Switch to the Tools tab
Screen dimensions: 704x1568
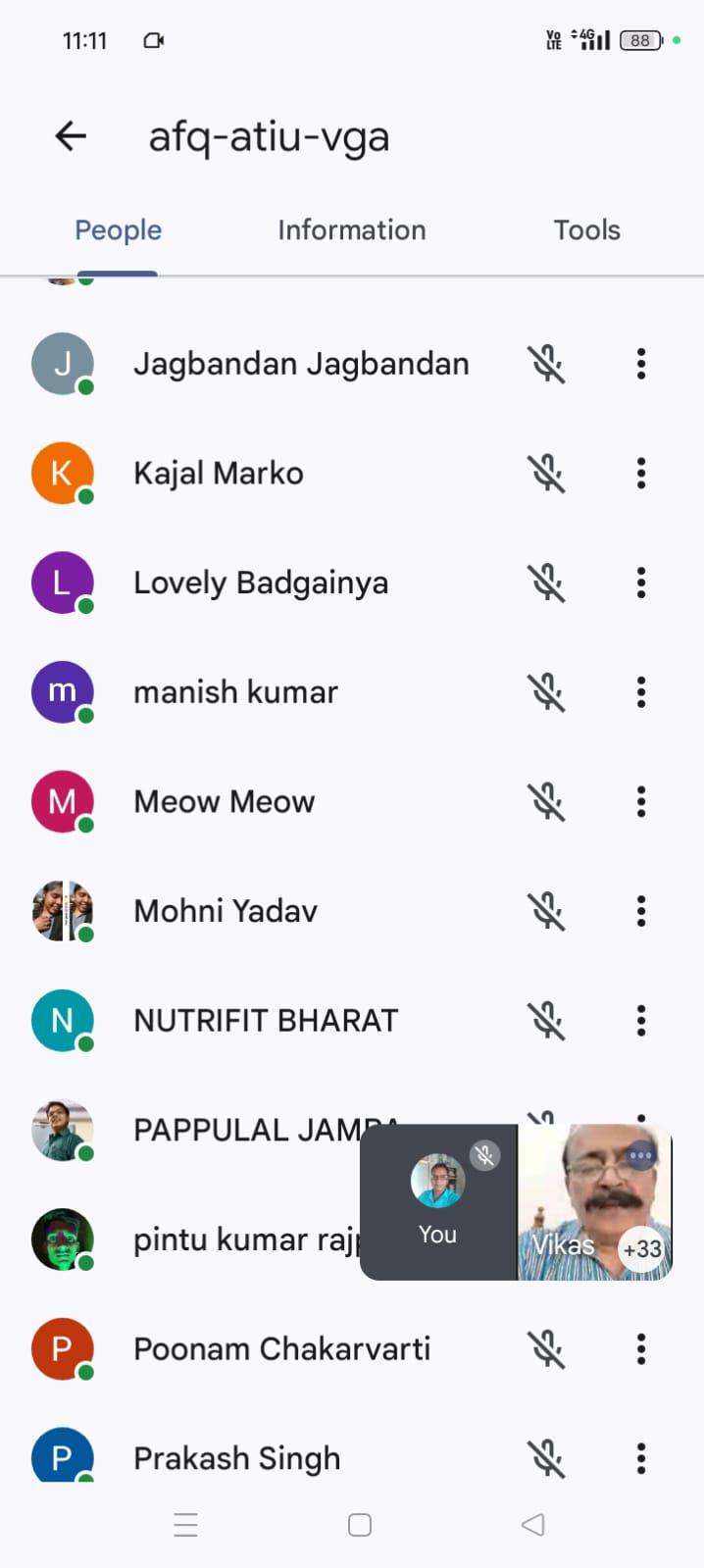tap(586, 230)
